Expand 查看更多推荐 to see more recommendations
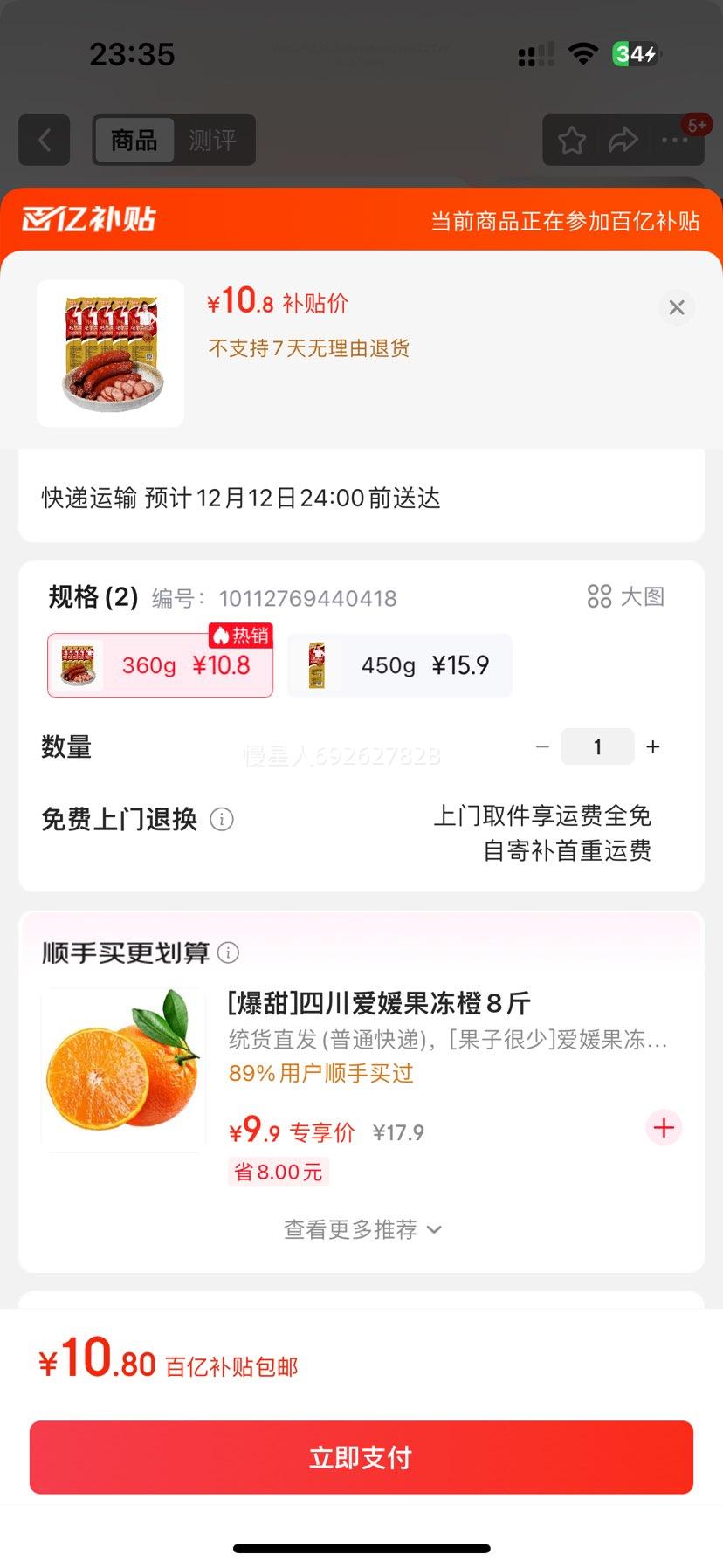The image size is (723, 1568). (x=361, y=1228)
